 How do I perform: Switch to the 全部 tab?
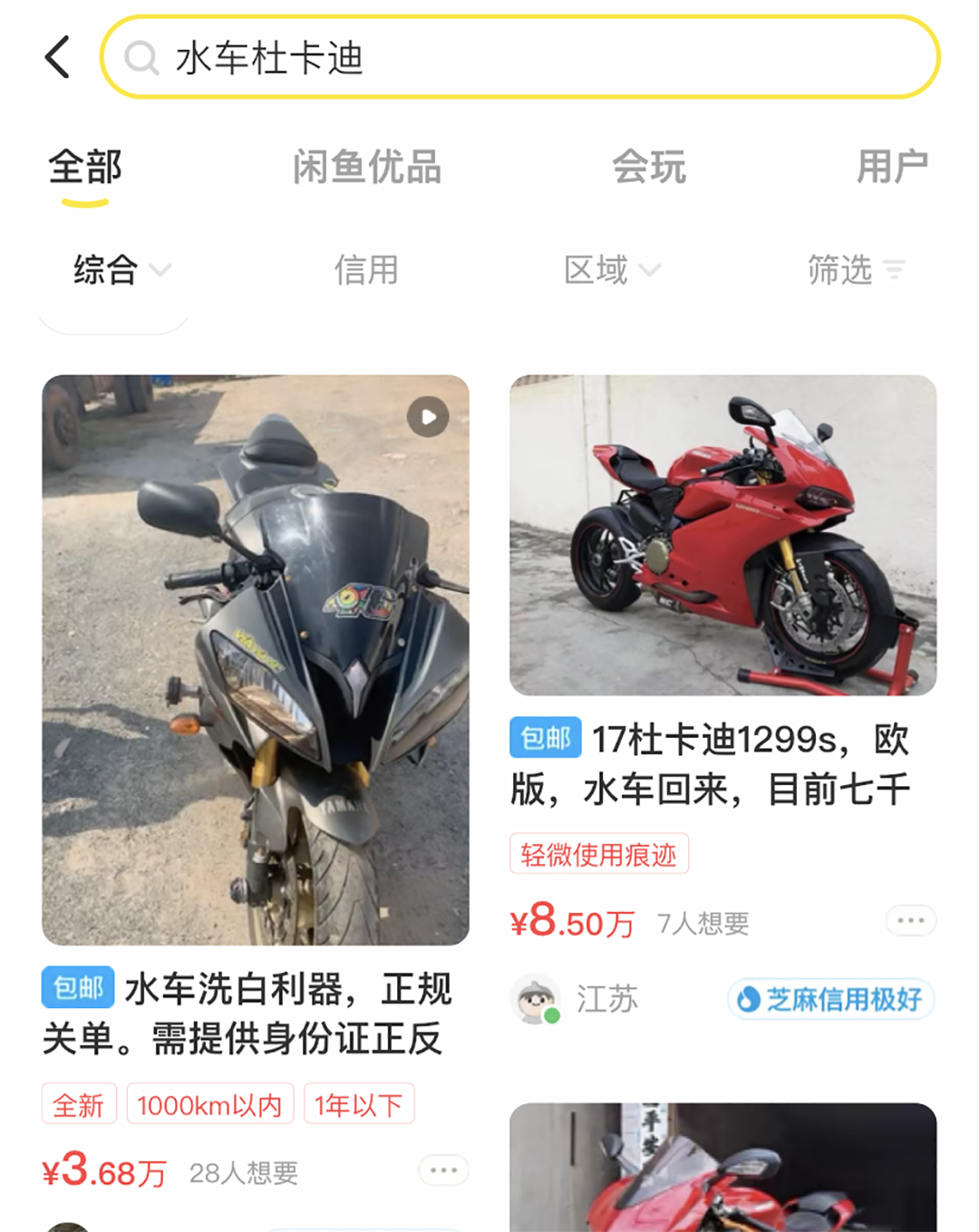85,168
